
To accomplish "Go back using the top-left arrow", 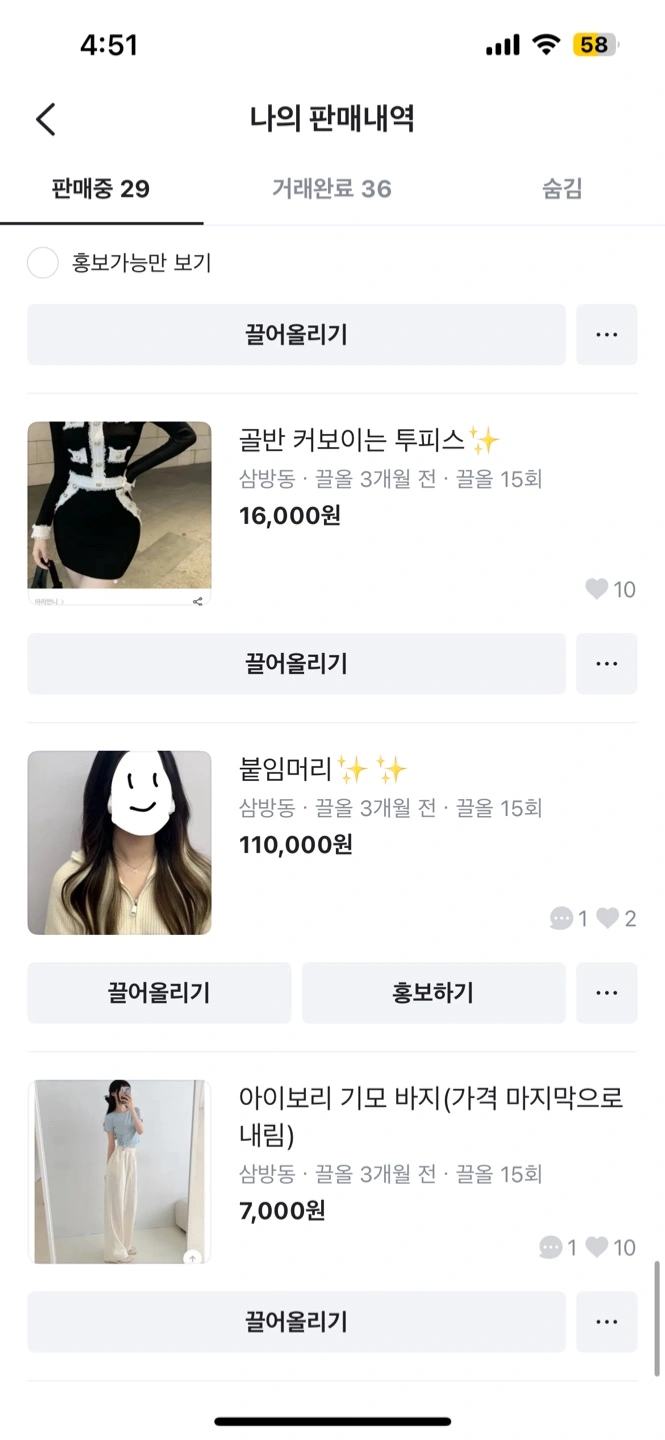I will pos(46,119).
